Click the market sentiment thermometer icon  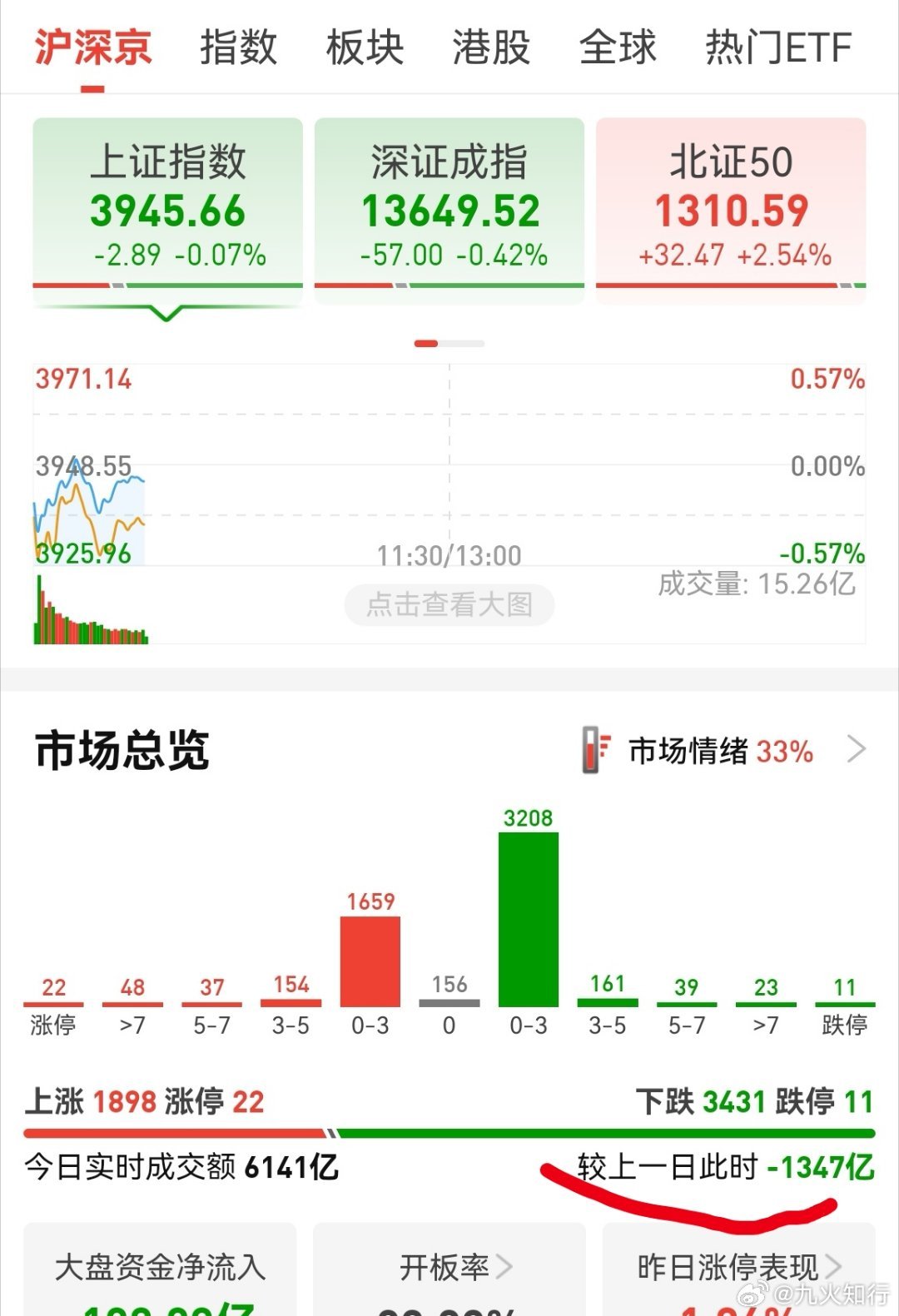(x=595, y=751)
